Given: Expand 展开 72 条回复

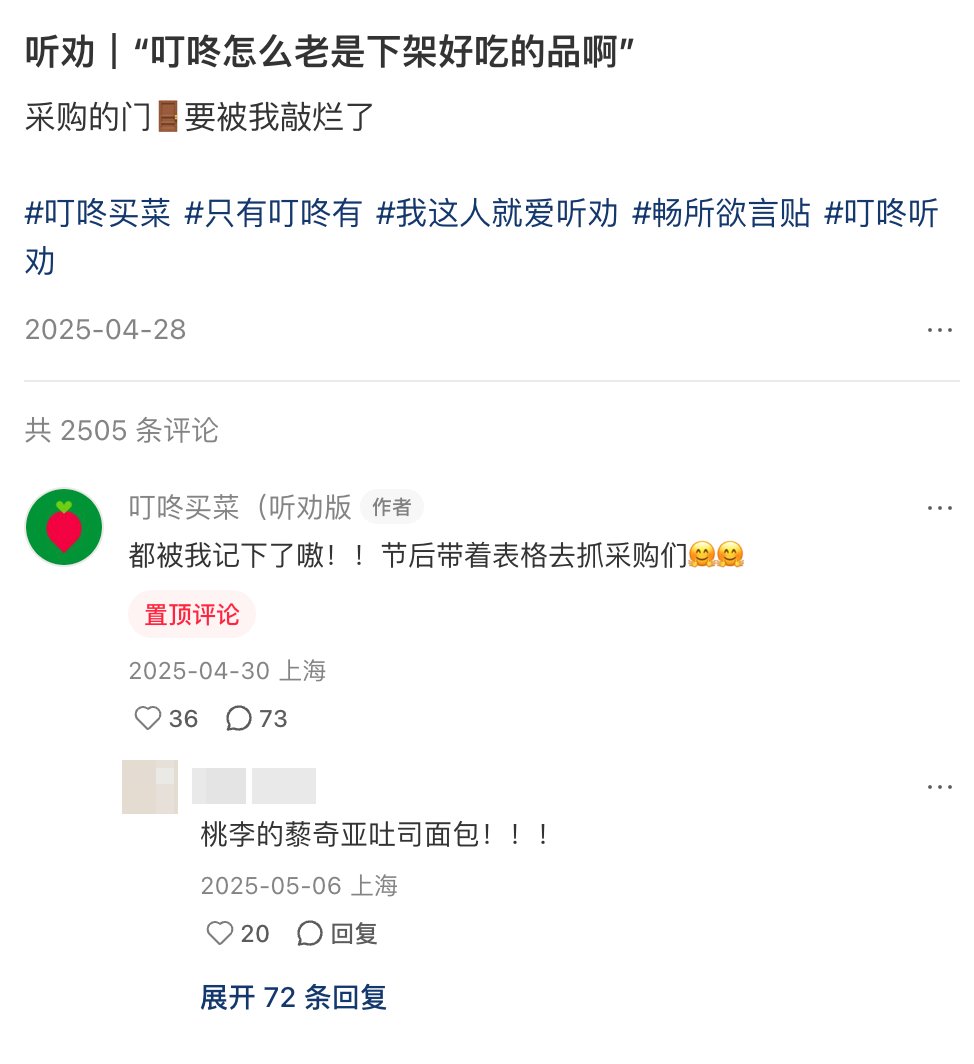Looking at the screenshot, I should pyautogui.click(x=293, y=997).
